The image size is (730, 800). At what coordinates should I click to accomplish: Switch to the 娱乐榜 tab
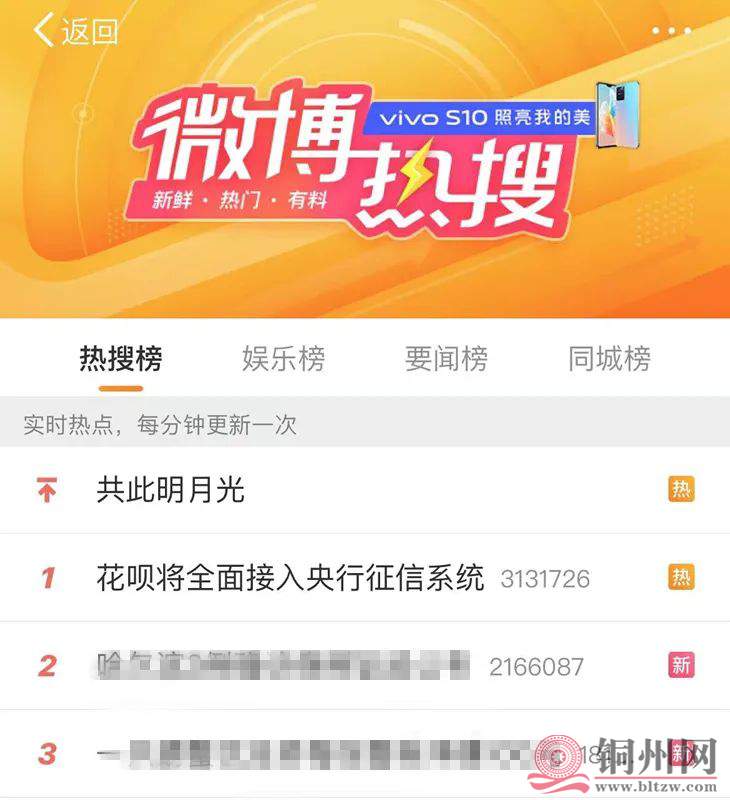pos(283,358)
